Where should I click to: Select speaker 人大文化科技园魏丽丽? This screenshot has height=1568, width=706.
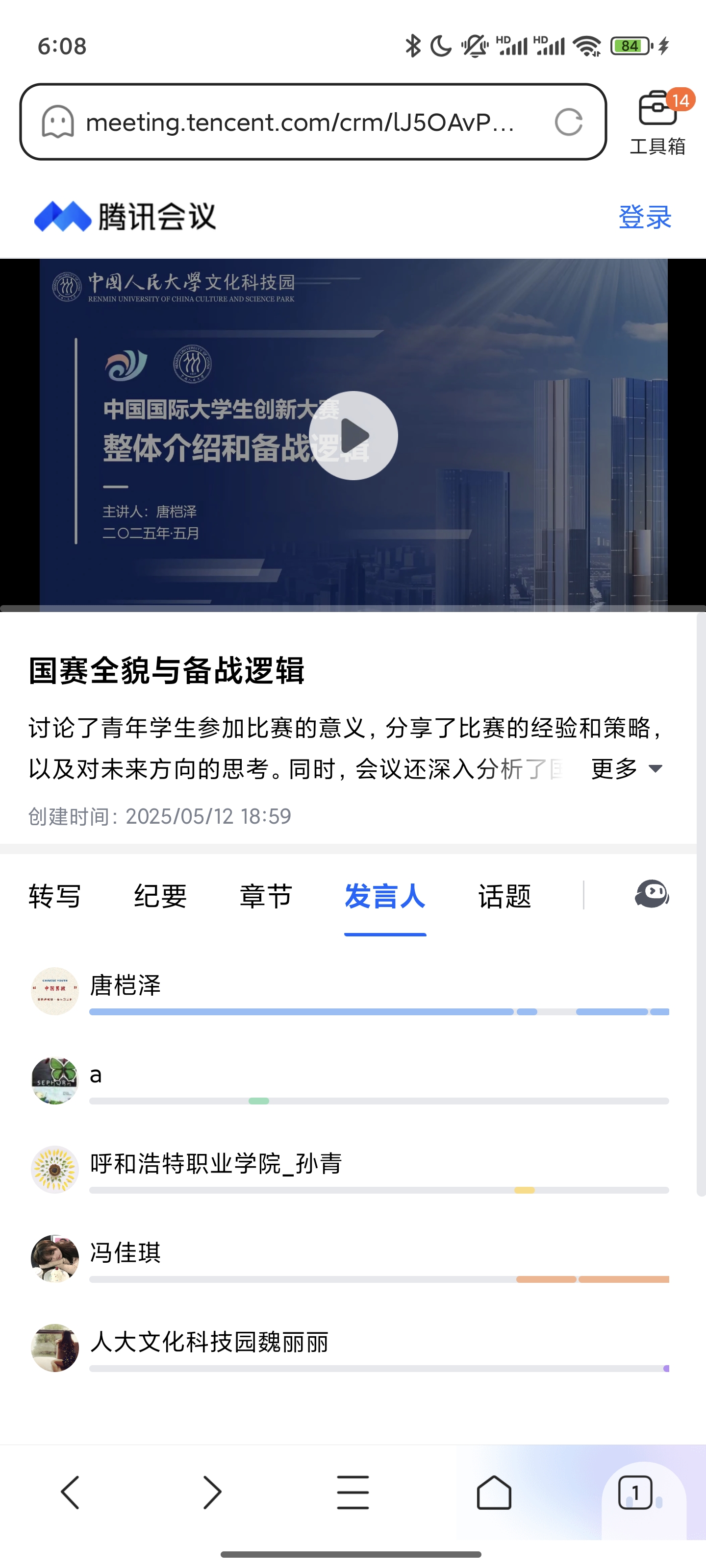pyautogui.click(x=209, y=1342)
